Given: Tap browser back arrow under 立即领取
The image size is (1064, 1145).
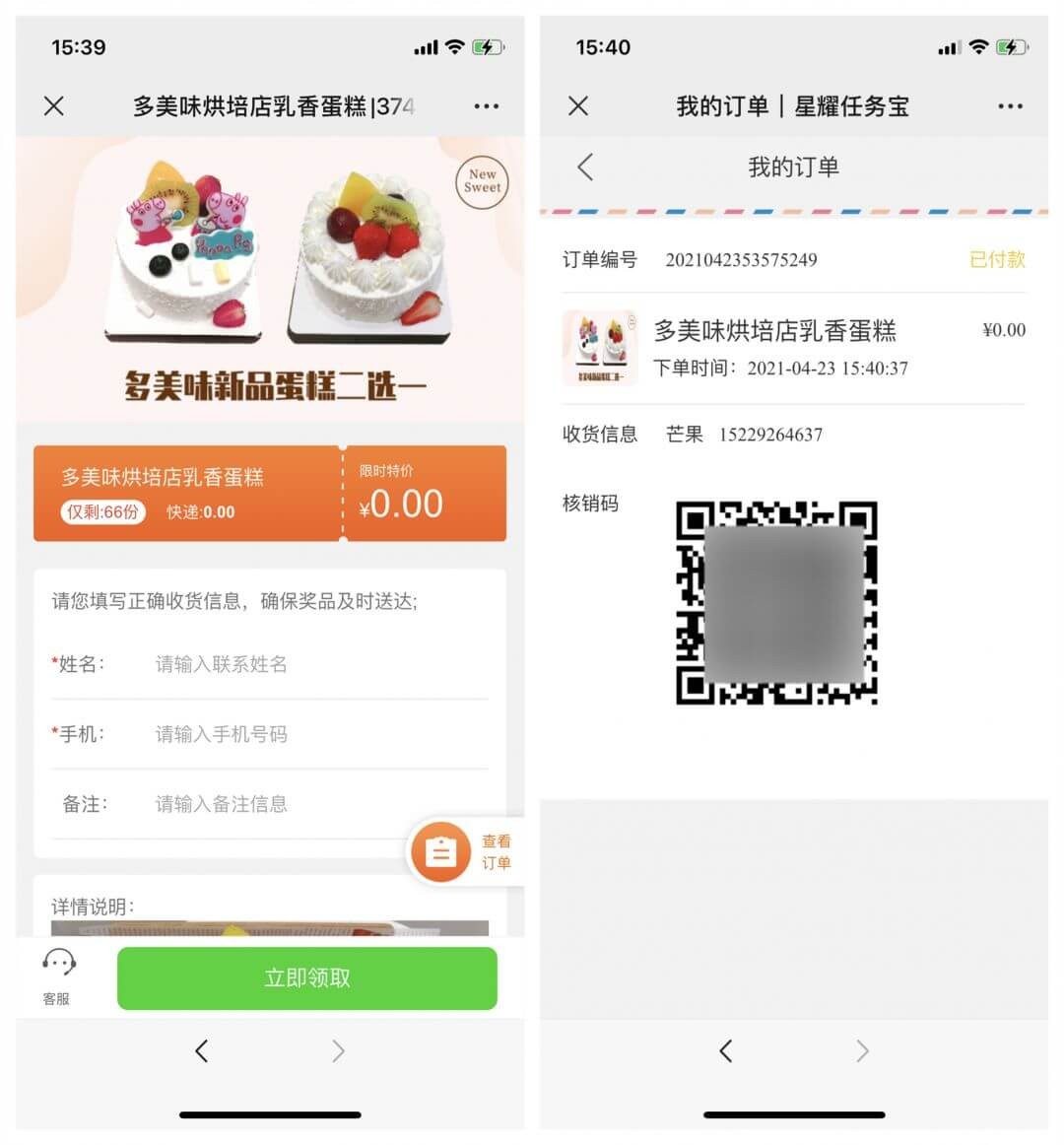Looking at the screenshot, I should [x=202, y=1051].
